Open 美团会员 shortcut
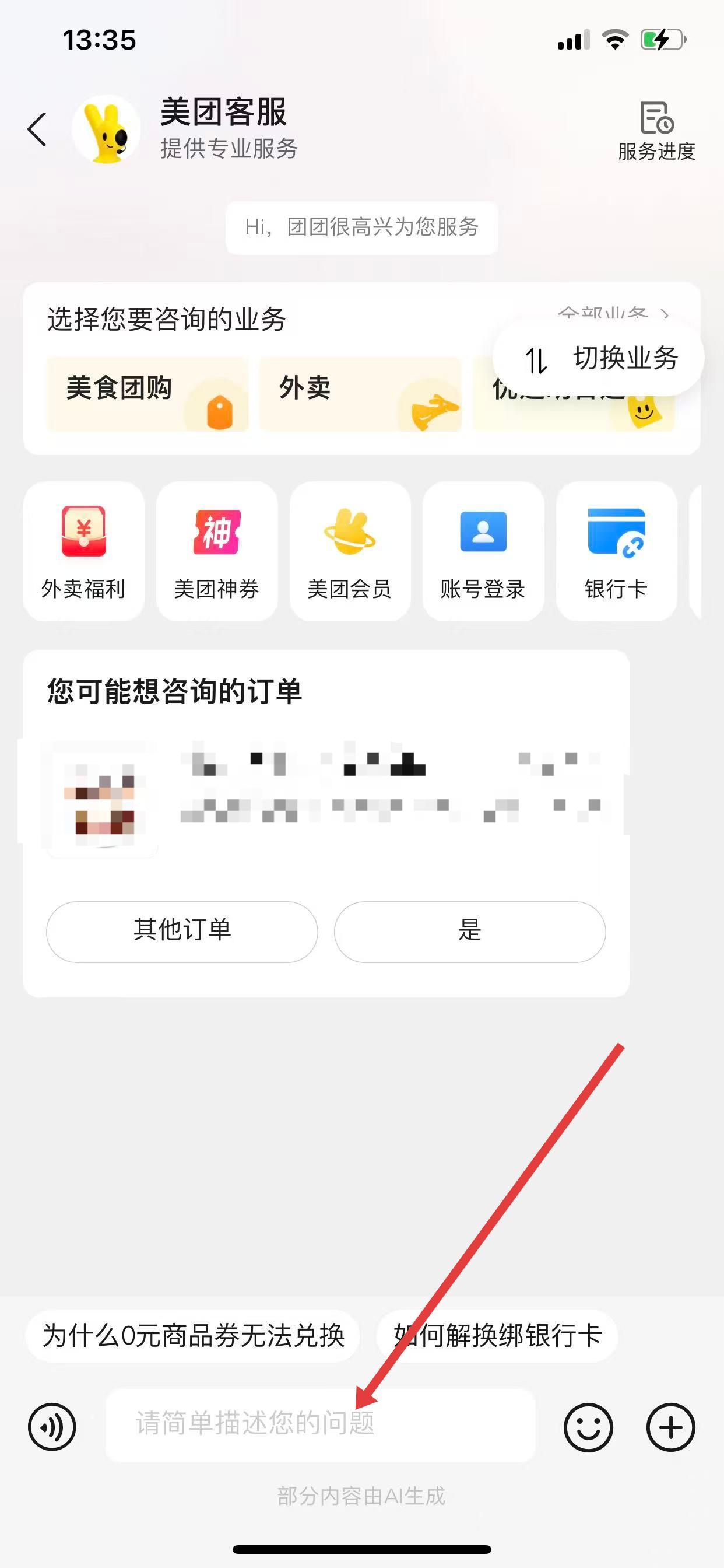The image size is (724, 1568). [350, 551]
